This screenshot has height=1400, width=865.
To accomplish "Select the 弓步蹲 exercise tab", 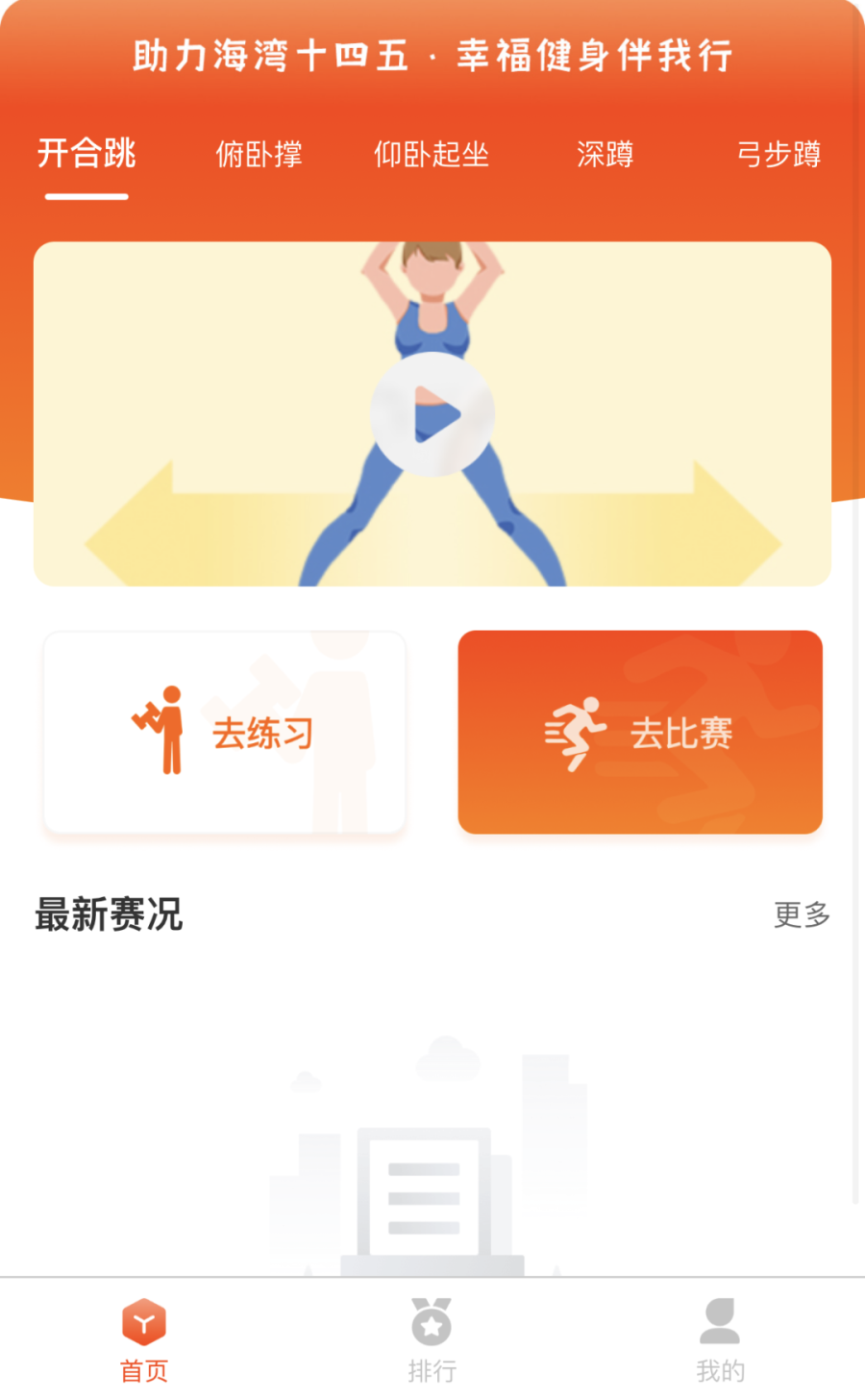I will 778,154.
